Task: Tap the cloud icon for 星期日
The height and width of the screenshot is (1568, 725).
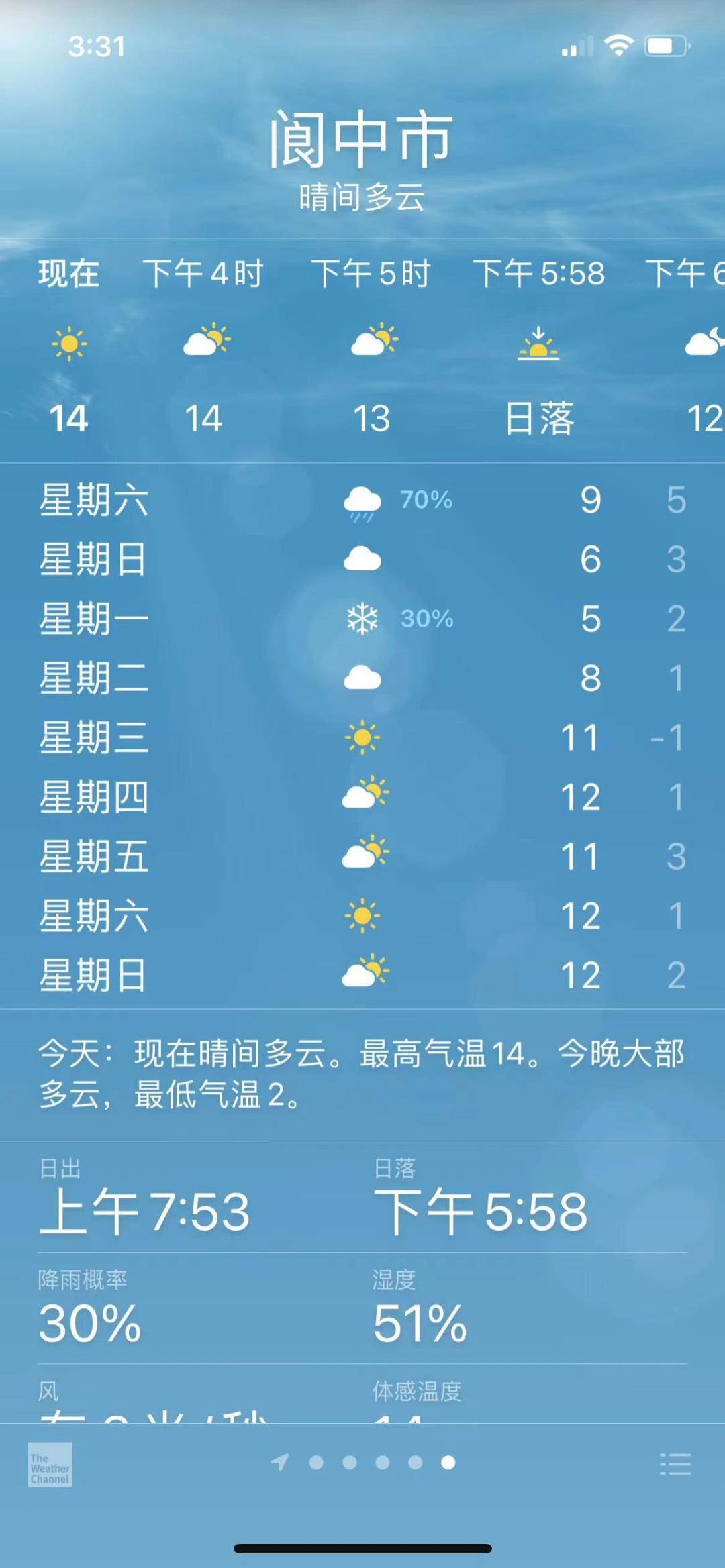Action: pyautogui.click(x=362, y=558)
